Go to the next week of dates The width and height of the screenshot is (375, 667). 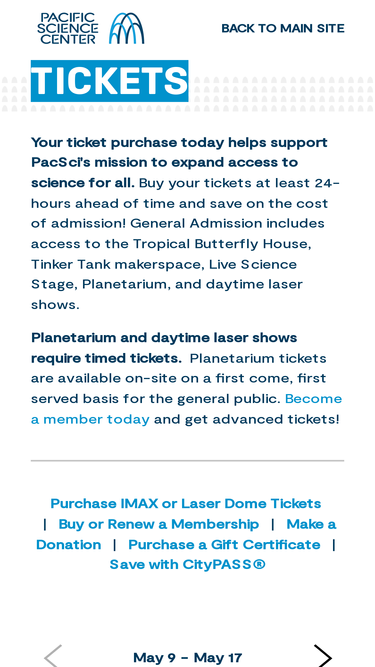coord(323,657)
